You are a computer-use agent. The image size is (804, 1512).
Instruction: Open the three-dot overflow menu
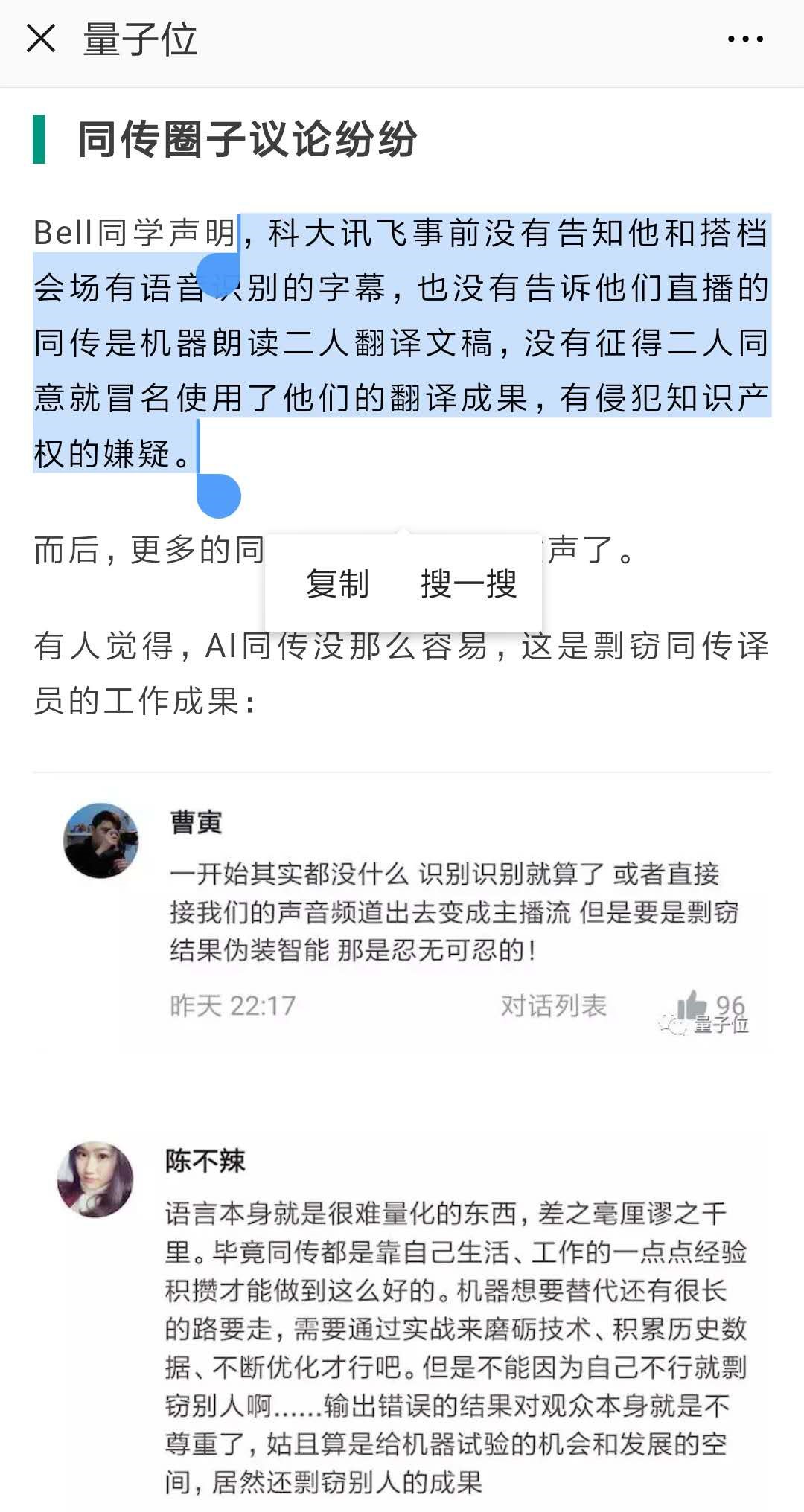(x=745, y=39)
